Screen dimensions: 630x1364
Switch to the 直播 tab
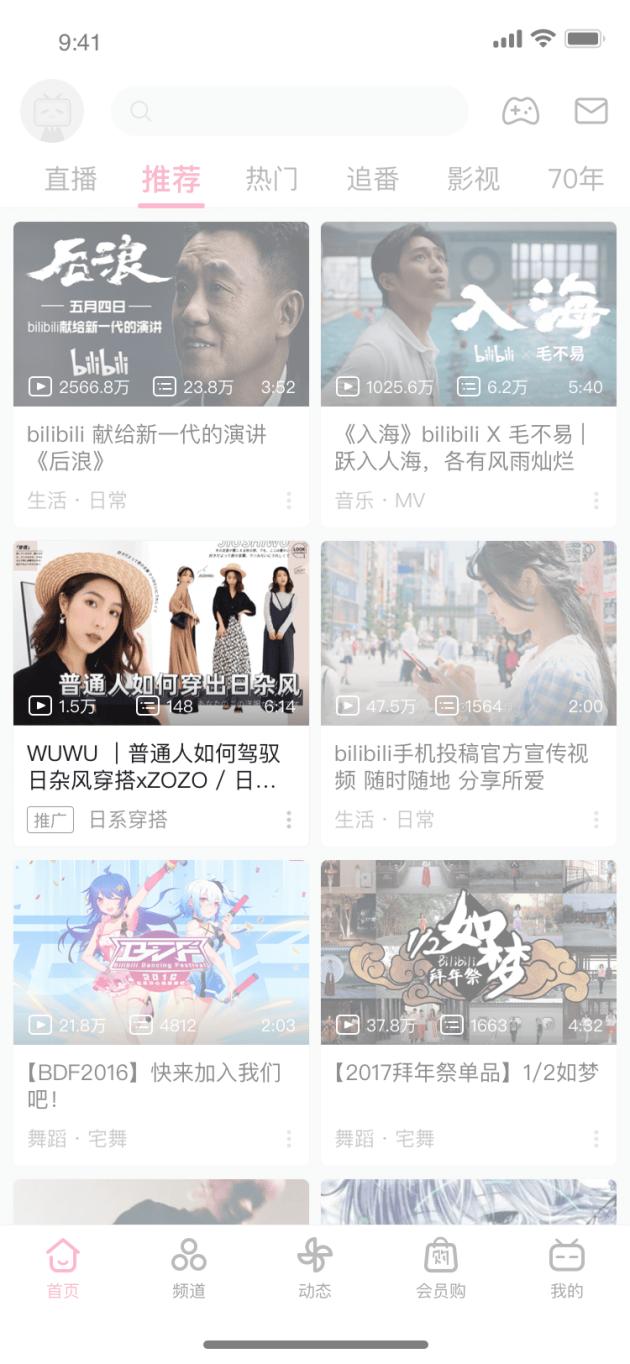[71, 179]
